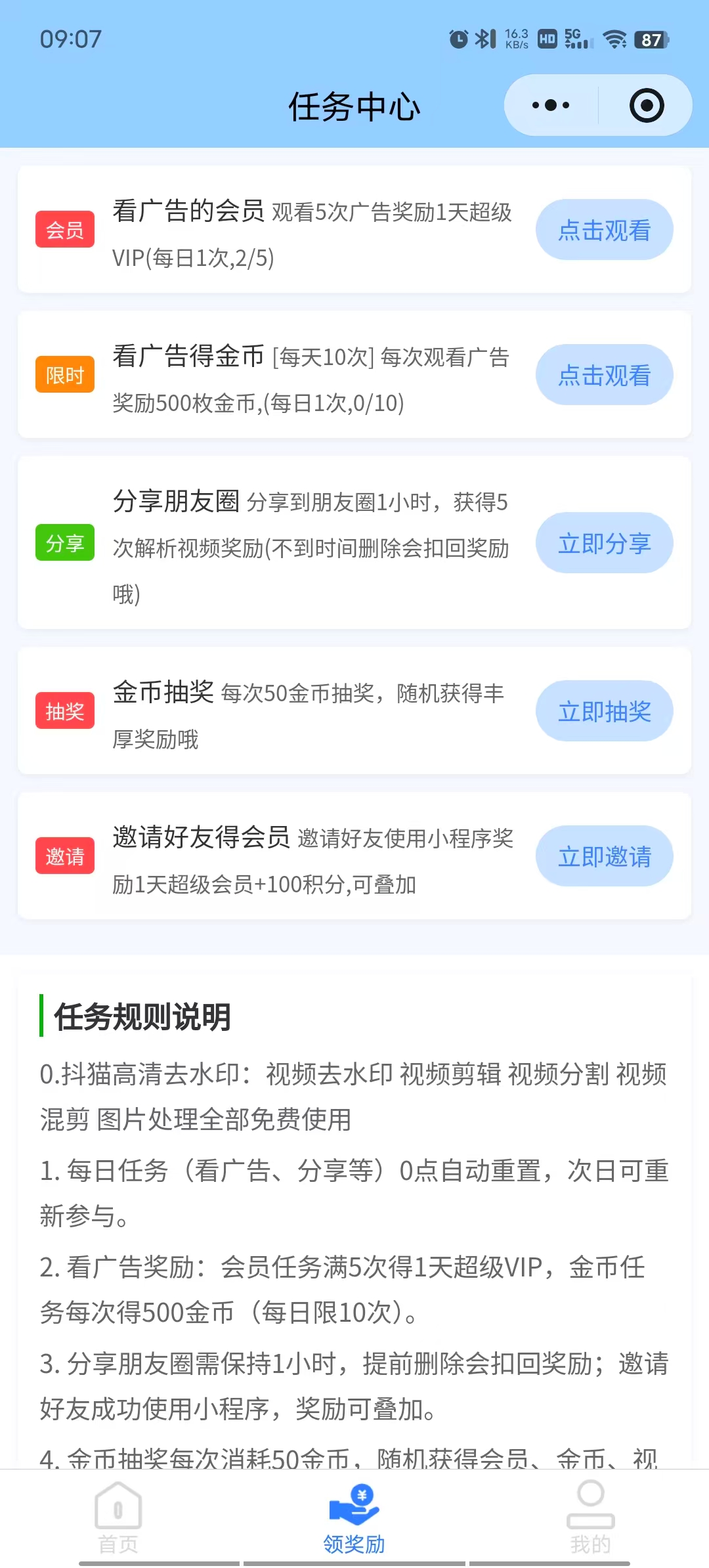Tap the mini-program exit circle button

click(x=645, y=105)
